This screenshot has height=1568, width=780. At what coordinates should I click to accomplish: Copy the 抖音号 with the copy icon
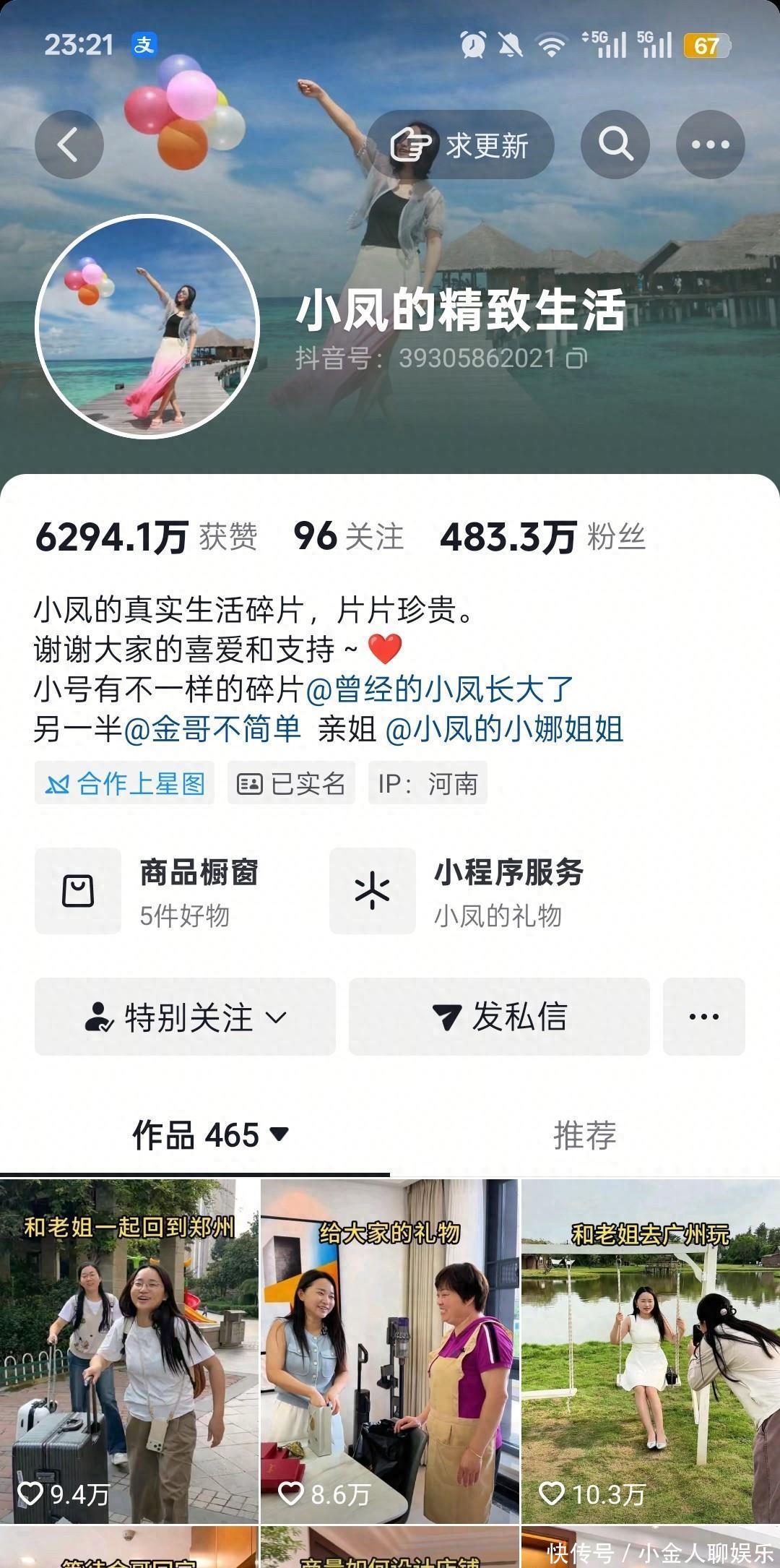[x=576, y=358]
